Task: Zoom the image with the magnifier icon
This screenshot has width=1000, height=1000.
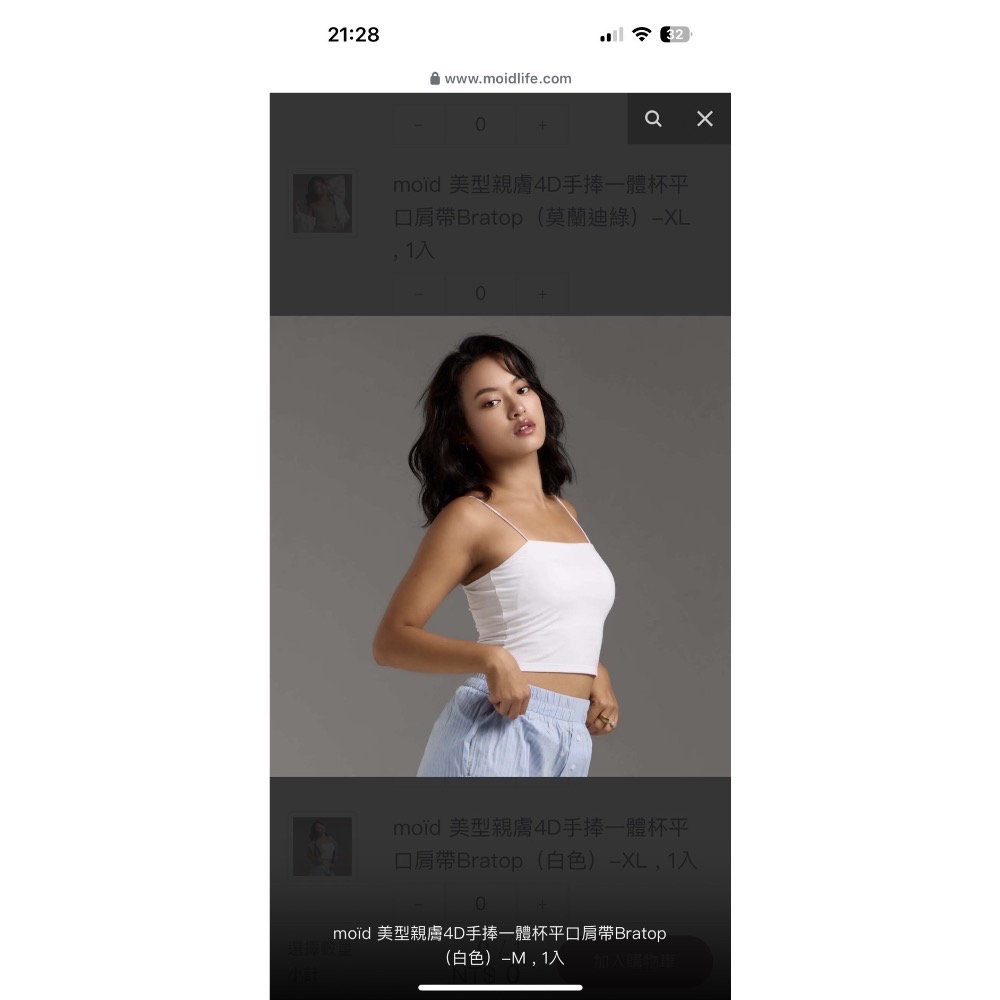Action: tap(653, 119)
